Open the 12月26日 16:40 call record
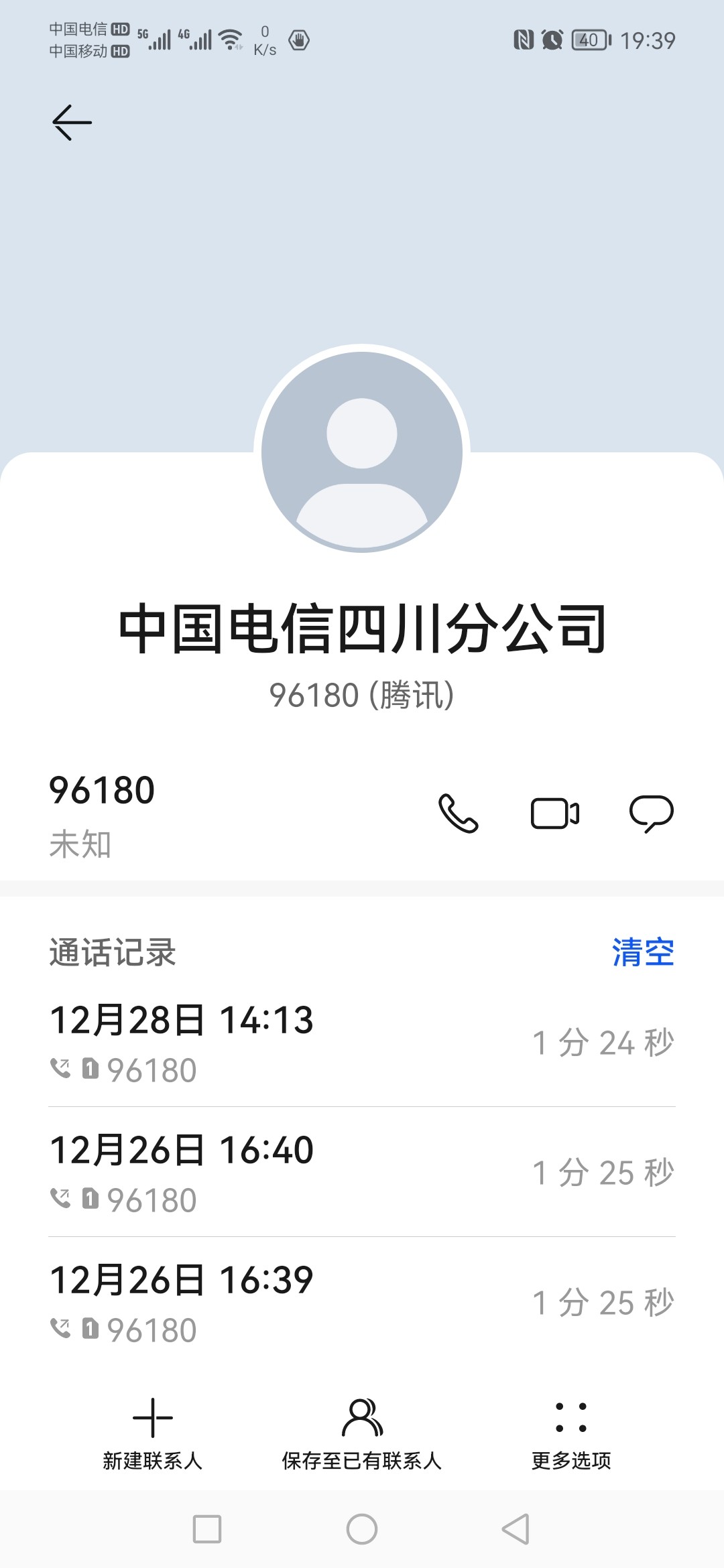The image size is (724, 1568). tap(362, 1173)
